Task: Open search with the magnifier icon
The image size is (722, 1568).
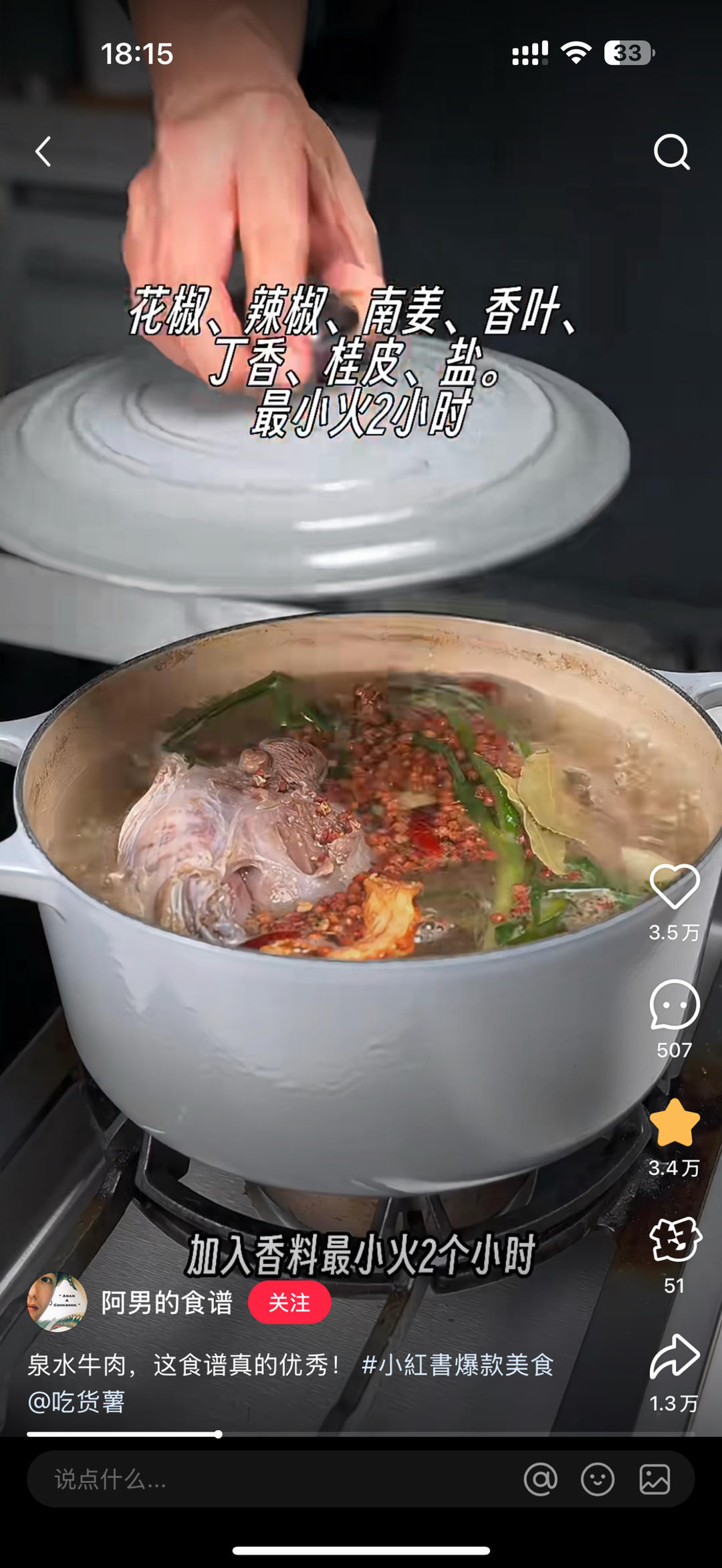Action: [671, 152]
